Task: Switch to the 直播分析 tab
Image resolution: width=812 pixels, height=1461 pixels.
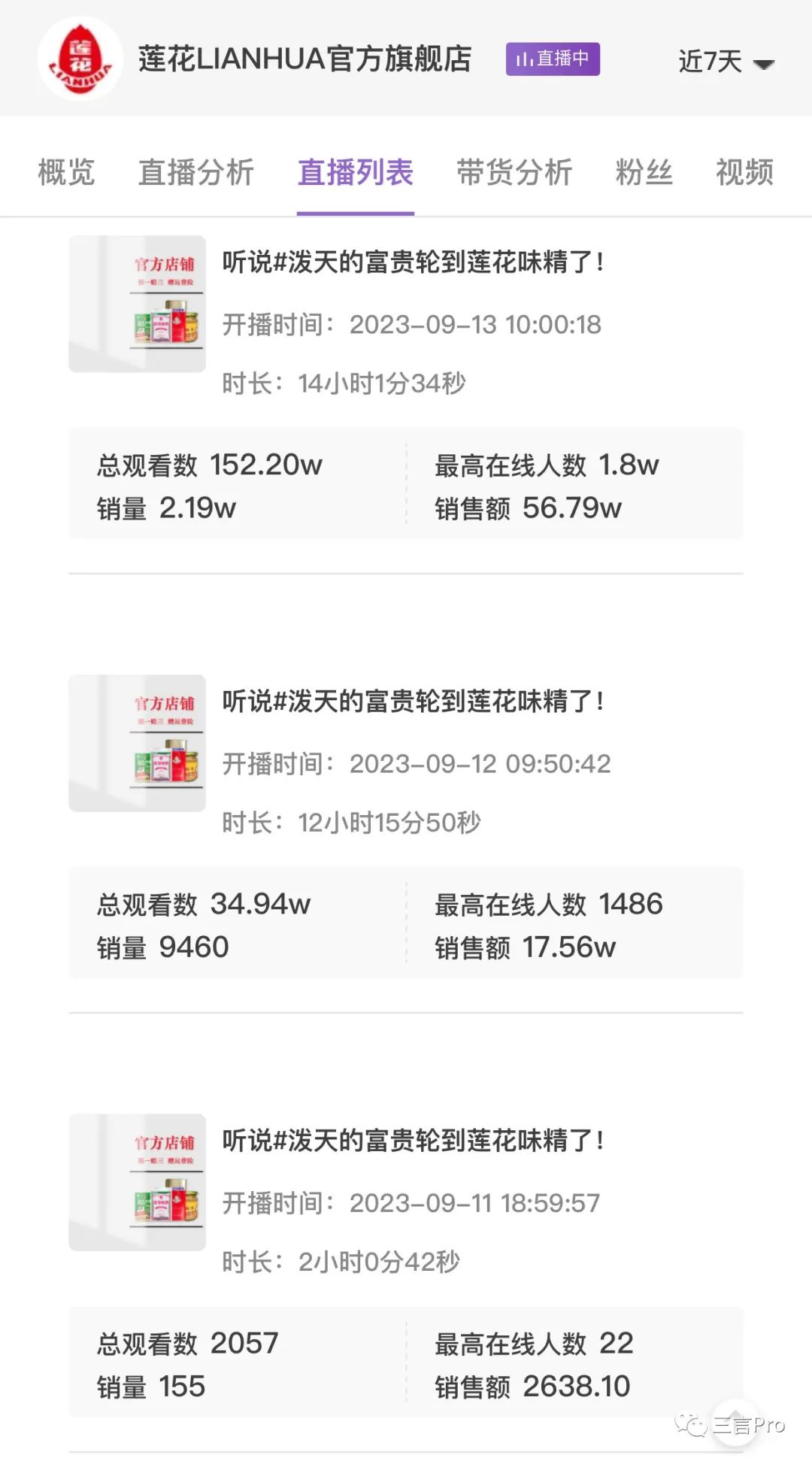Action: tap(196, 173)
